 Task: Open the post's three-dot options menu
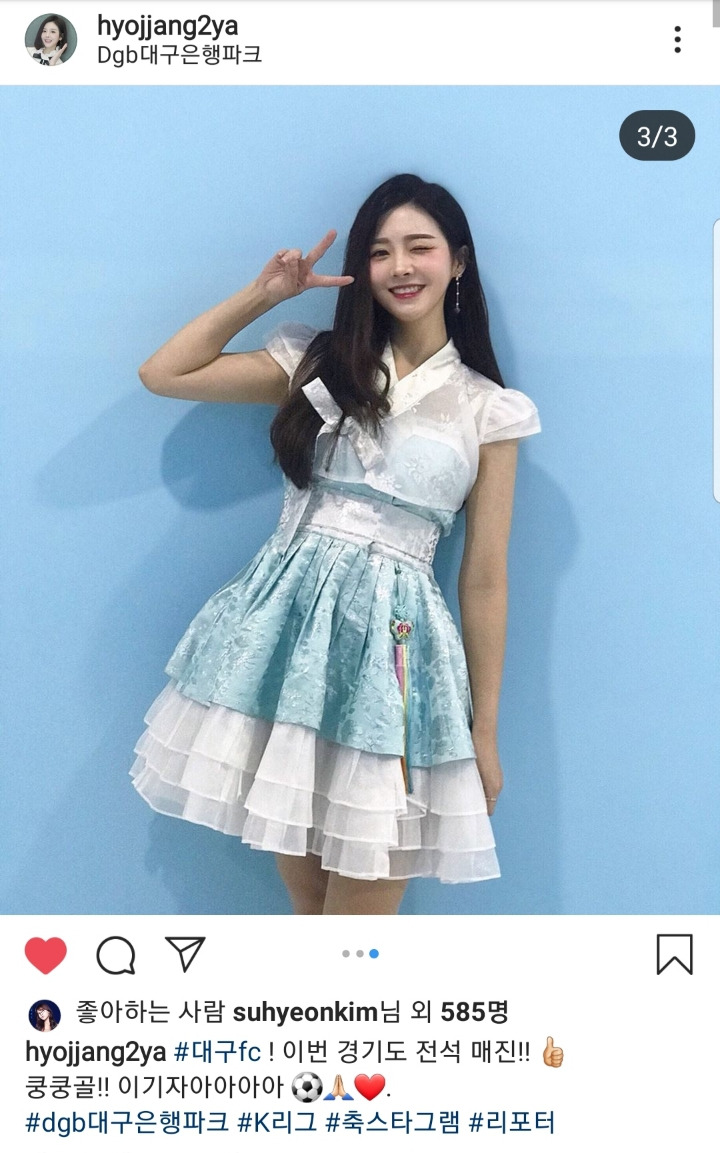point(677,40)
